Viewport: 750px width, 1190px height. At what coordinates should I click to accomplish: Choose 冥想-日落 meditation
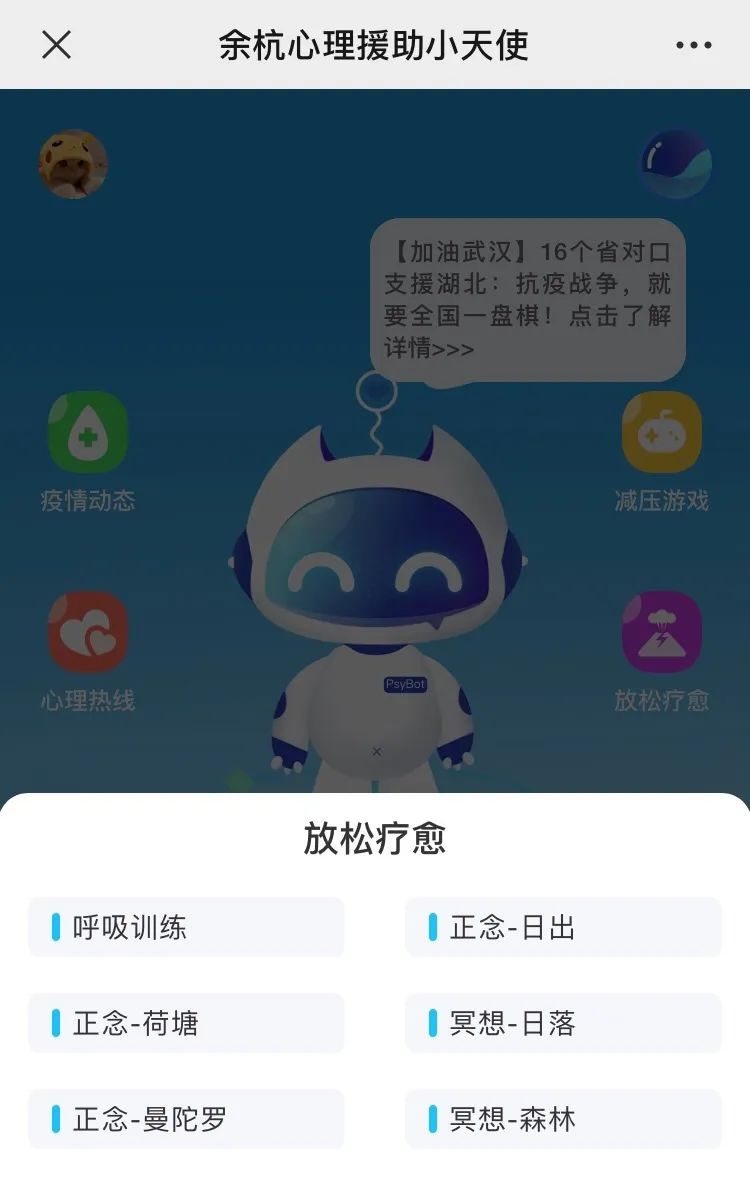(563, 1023)
